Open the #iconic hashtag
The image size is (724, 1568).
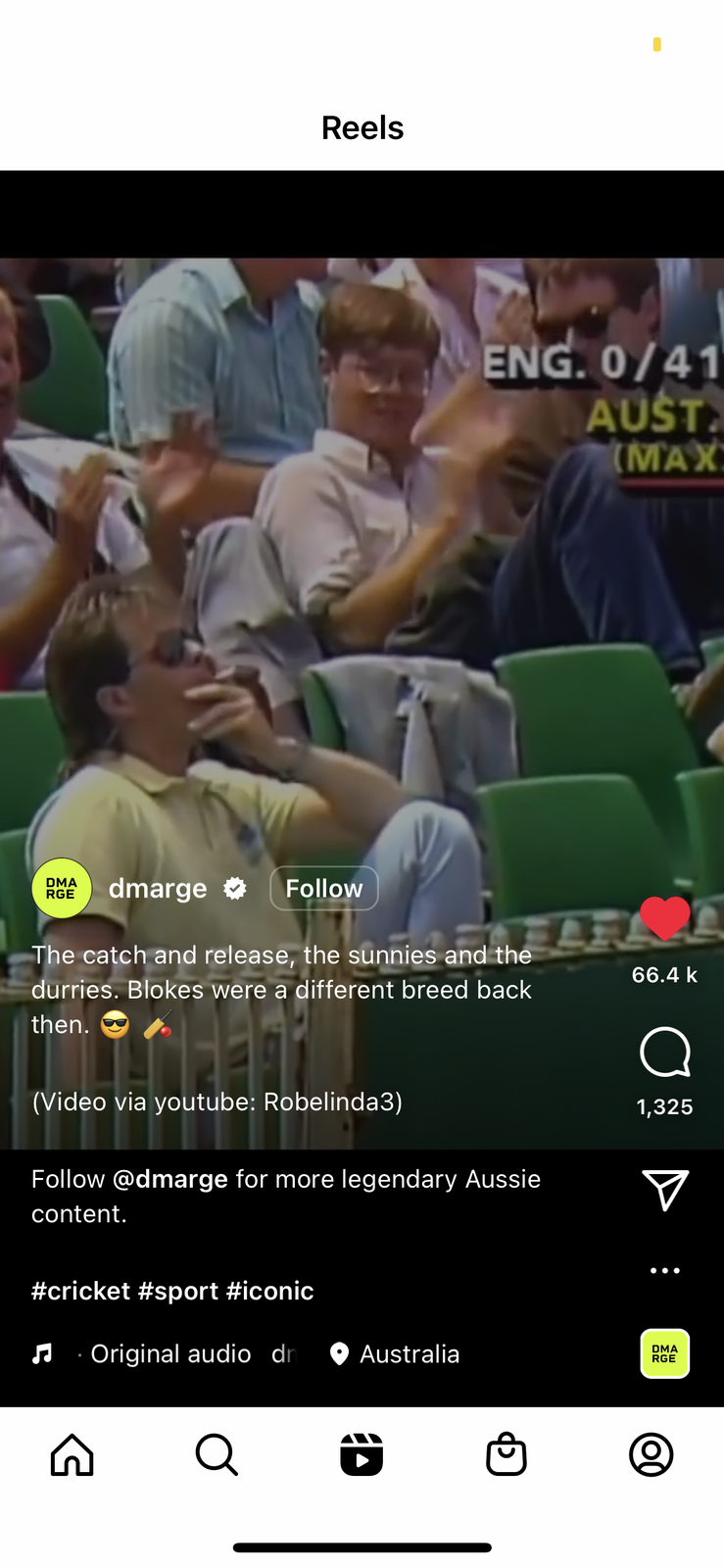click(270, 1291)
